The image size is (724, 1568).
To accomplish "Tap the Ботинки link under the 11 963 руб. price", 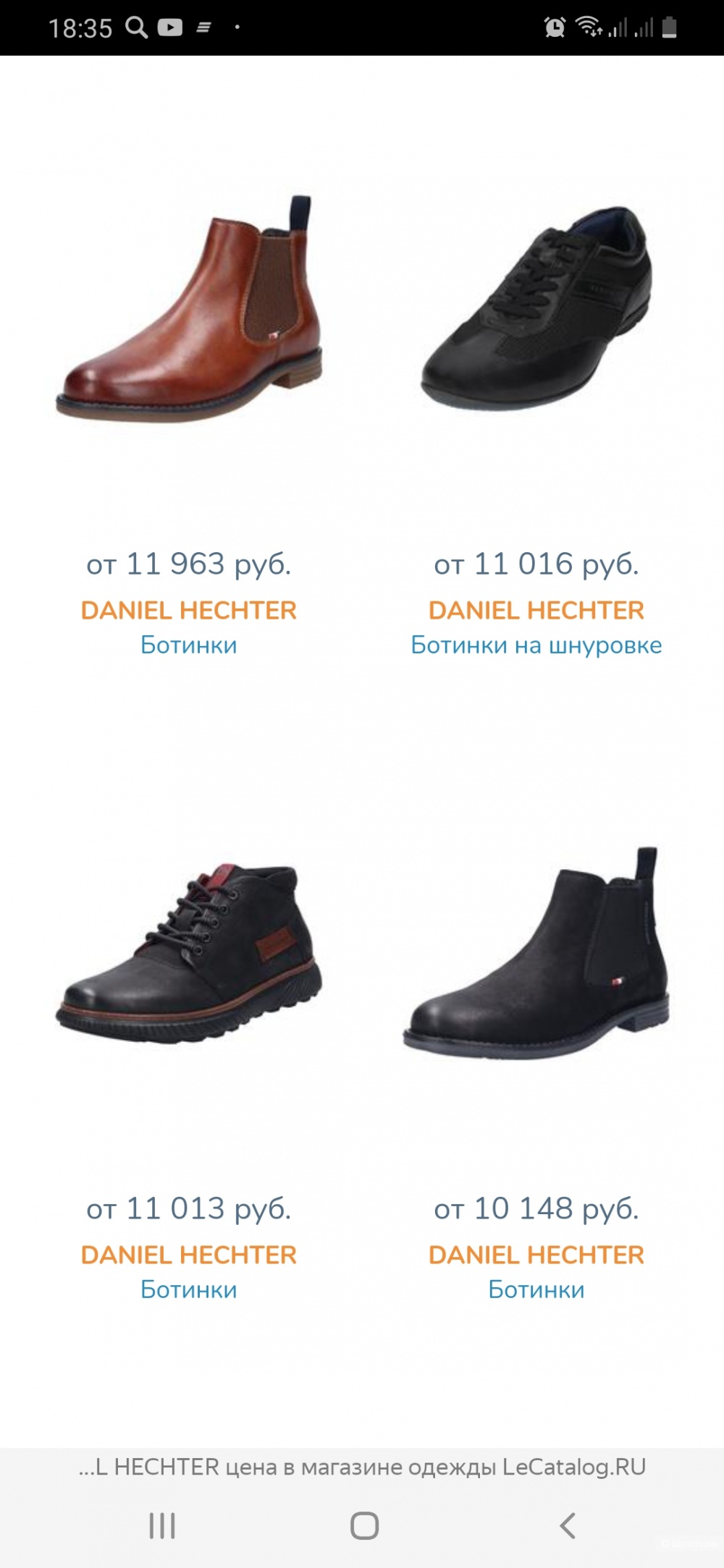I will click(x=188, y=645).
